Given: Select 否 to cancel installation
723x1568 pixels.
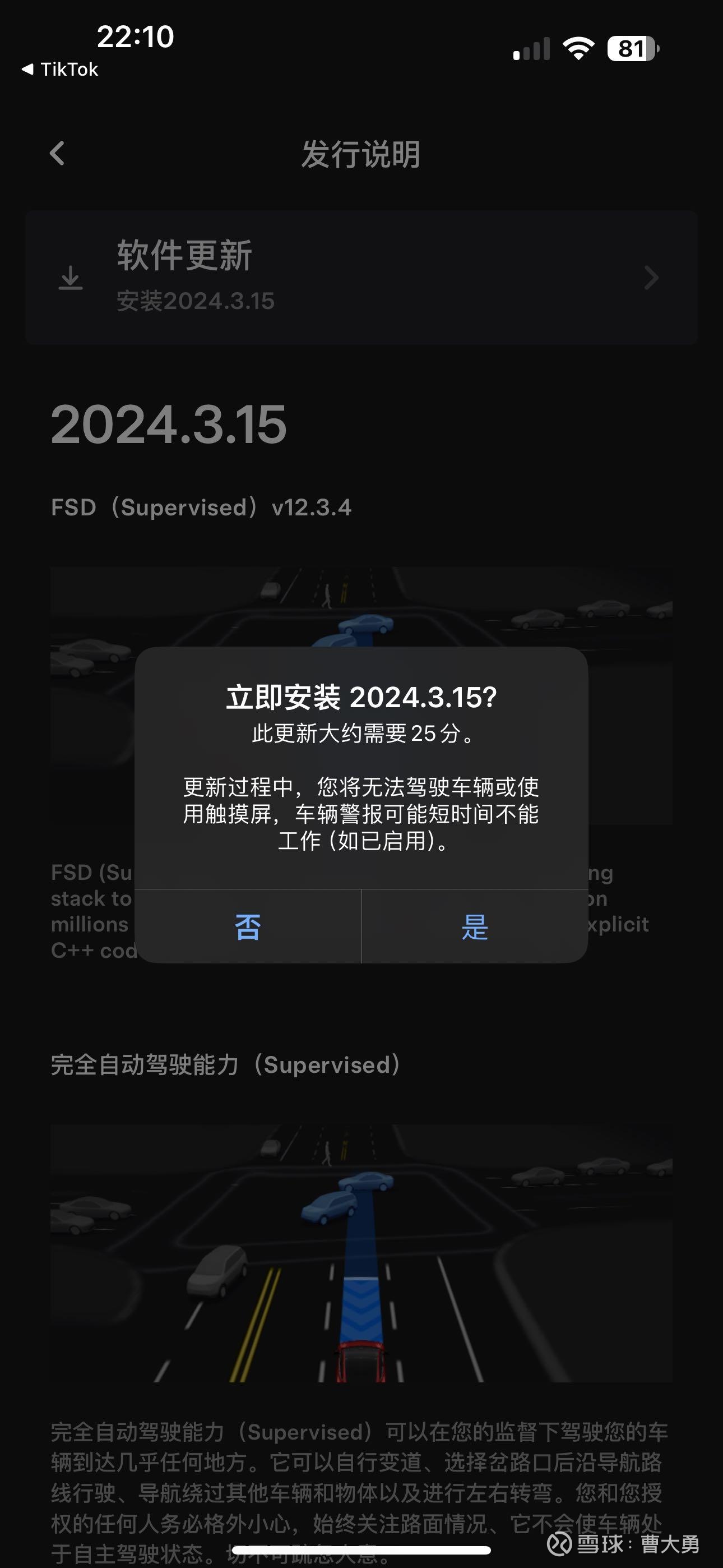Looking at the screenshot, I should pyautogui.click(x=246, y=928).
